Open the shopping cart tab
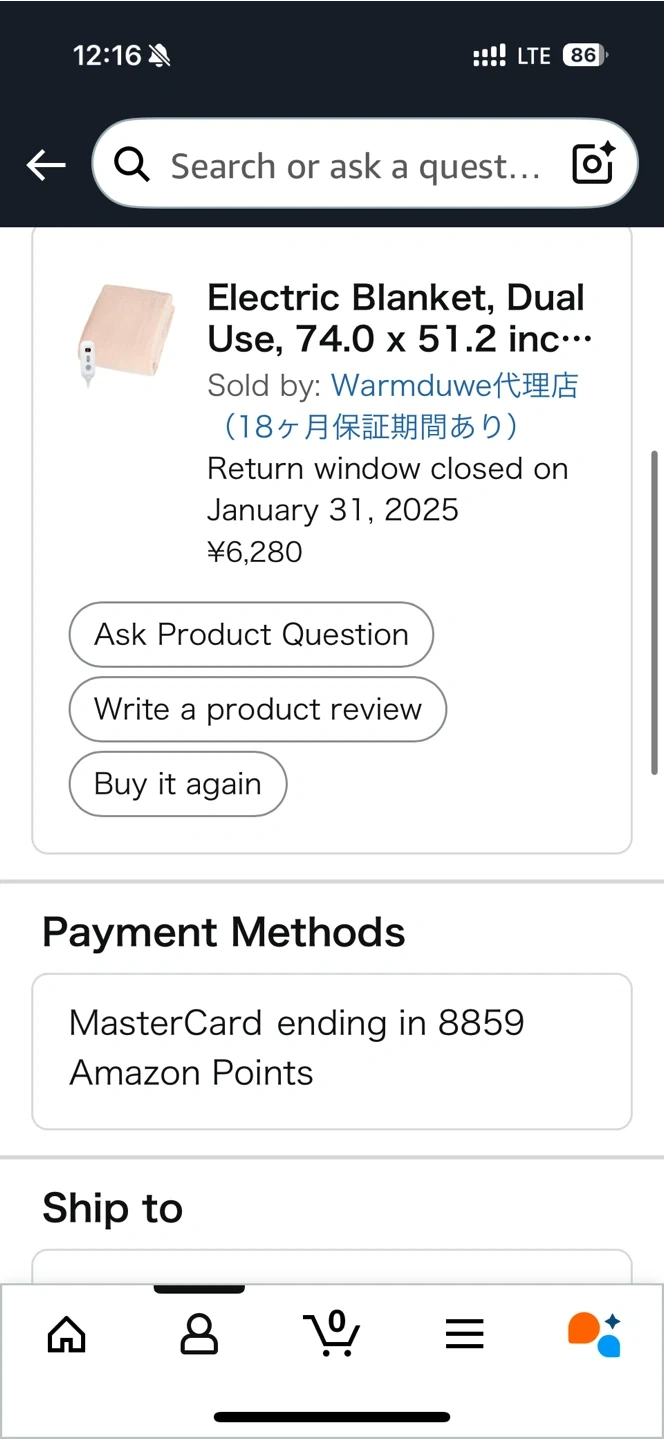The image size is (664, 1440). (331, 1333)
